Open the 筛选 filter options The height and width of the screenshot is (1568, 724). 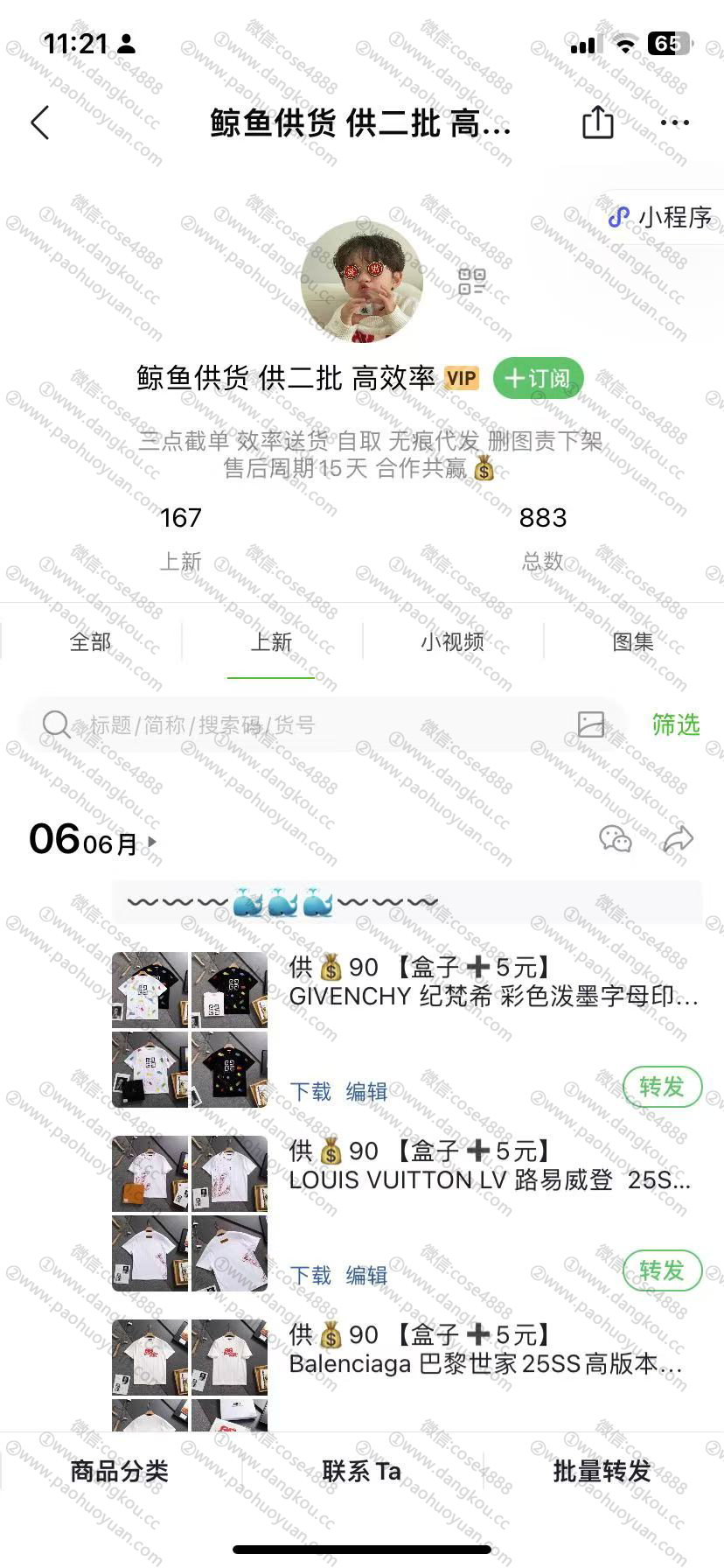point(676,724)
